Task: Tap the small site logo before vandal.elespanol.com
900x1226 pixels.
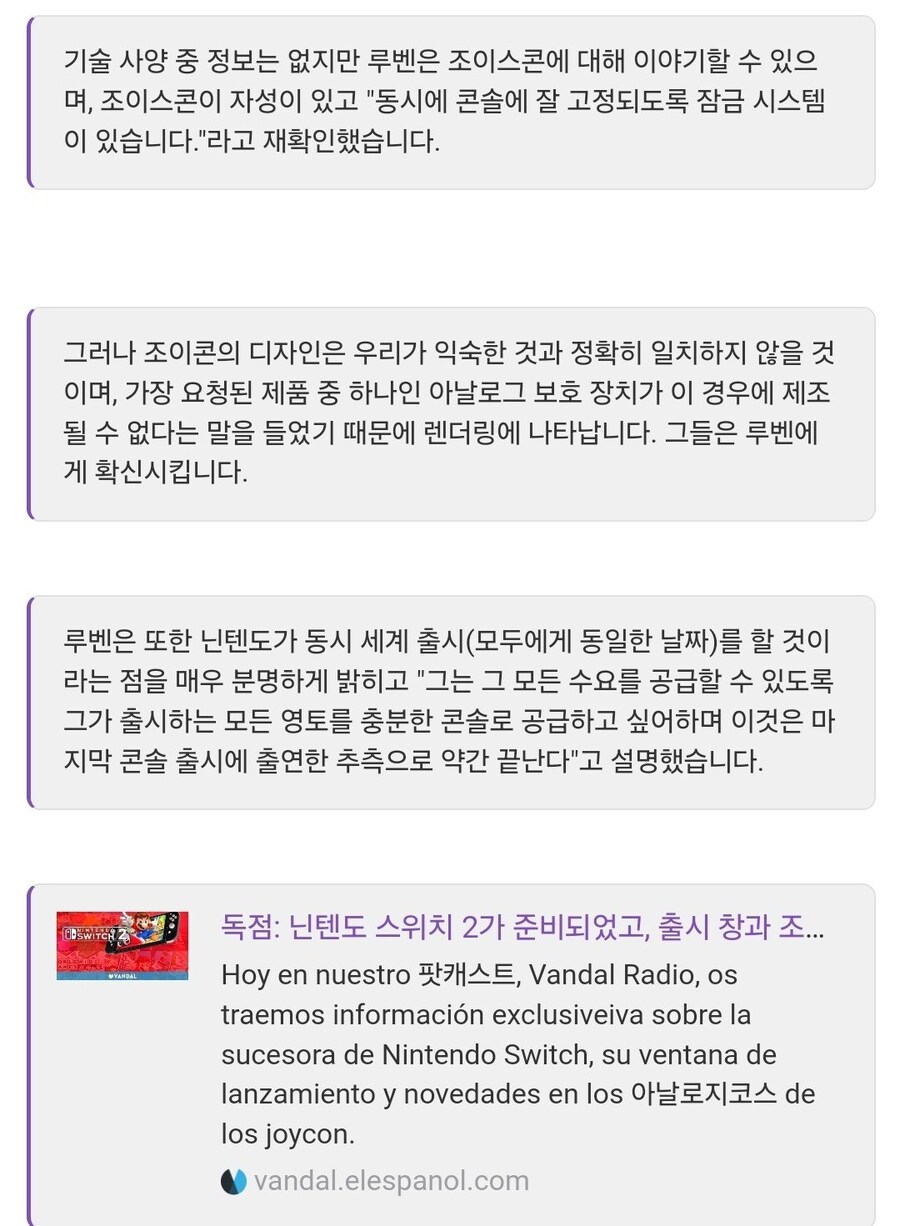Action: tap(234, 1180)
